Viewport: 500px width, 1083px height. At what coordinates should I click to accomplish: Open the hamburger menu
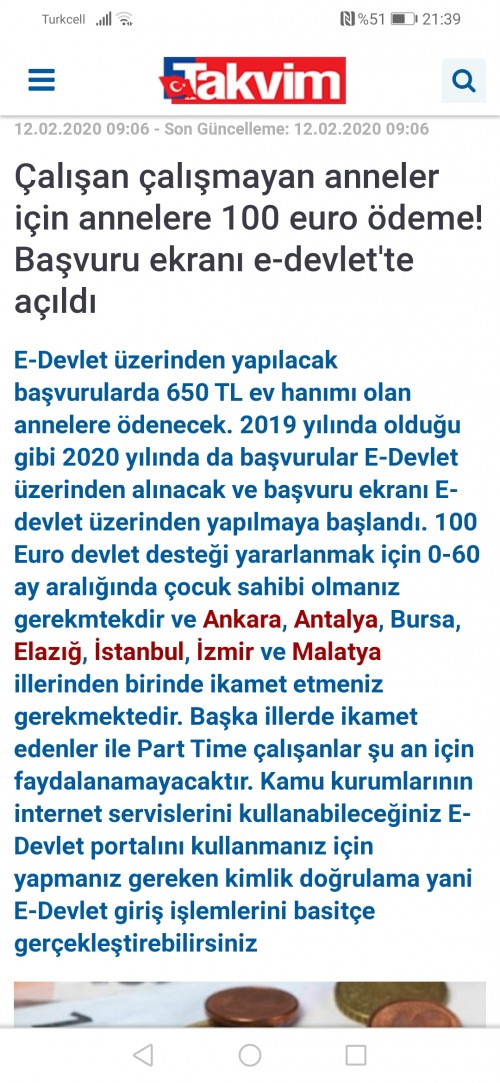point(41,81)
